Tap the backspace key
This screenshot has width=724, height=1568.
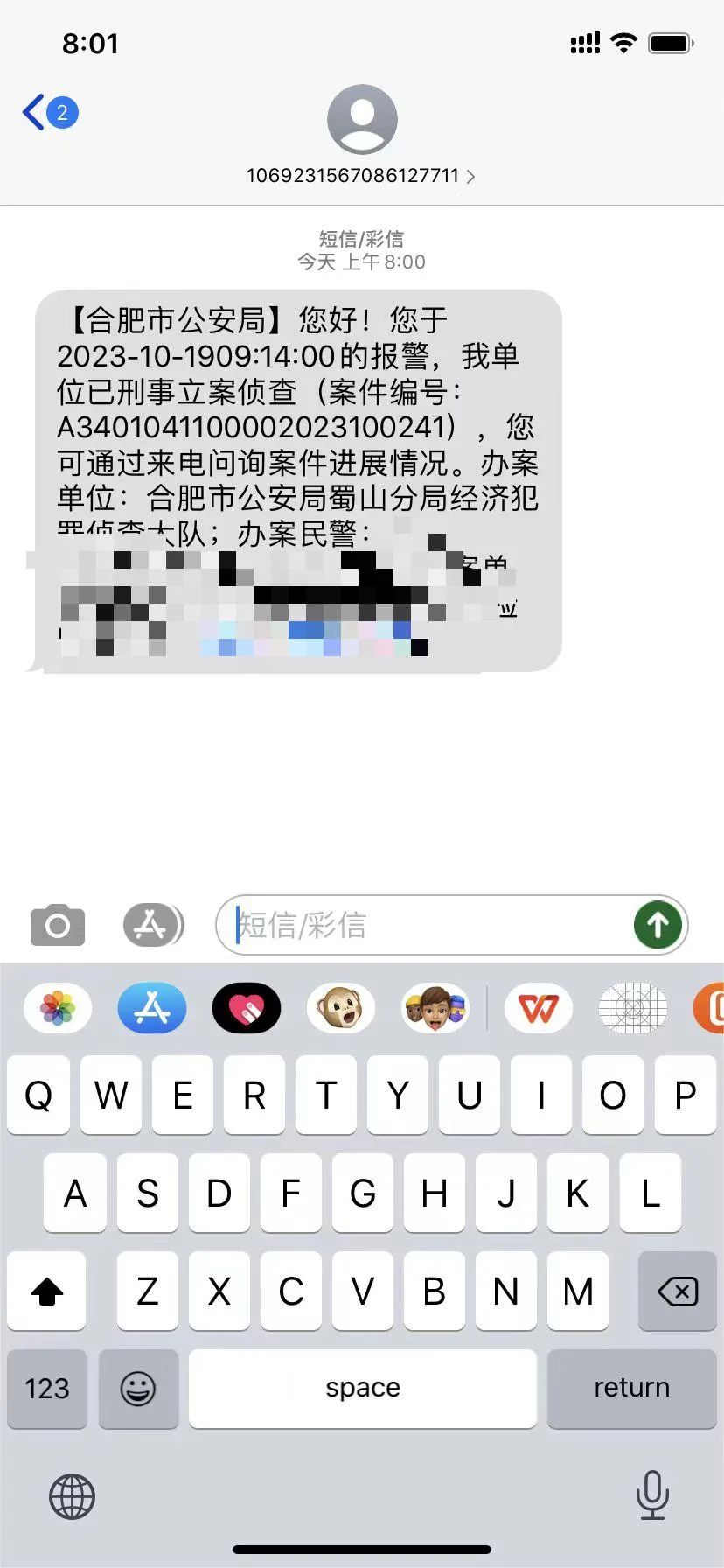pos(678,1291)
